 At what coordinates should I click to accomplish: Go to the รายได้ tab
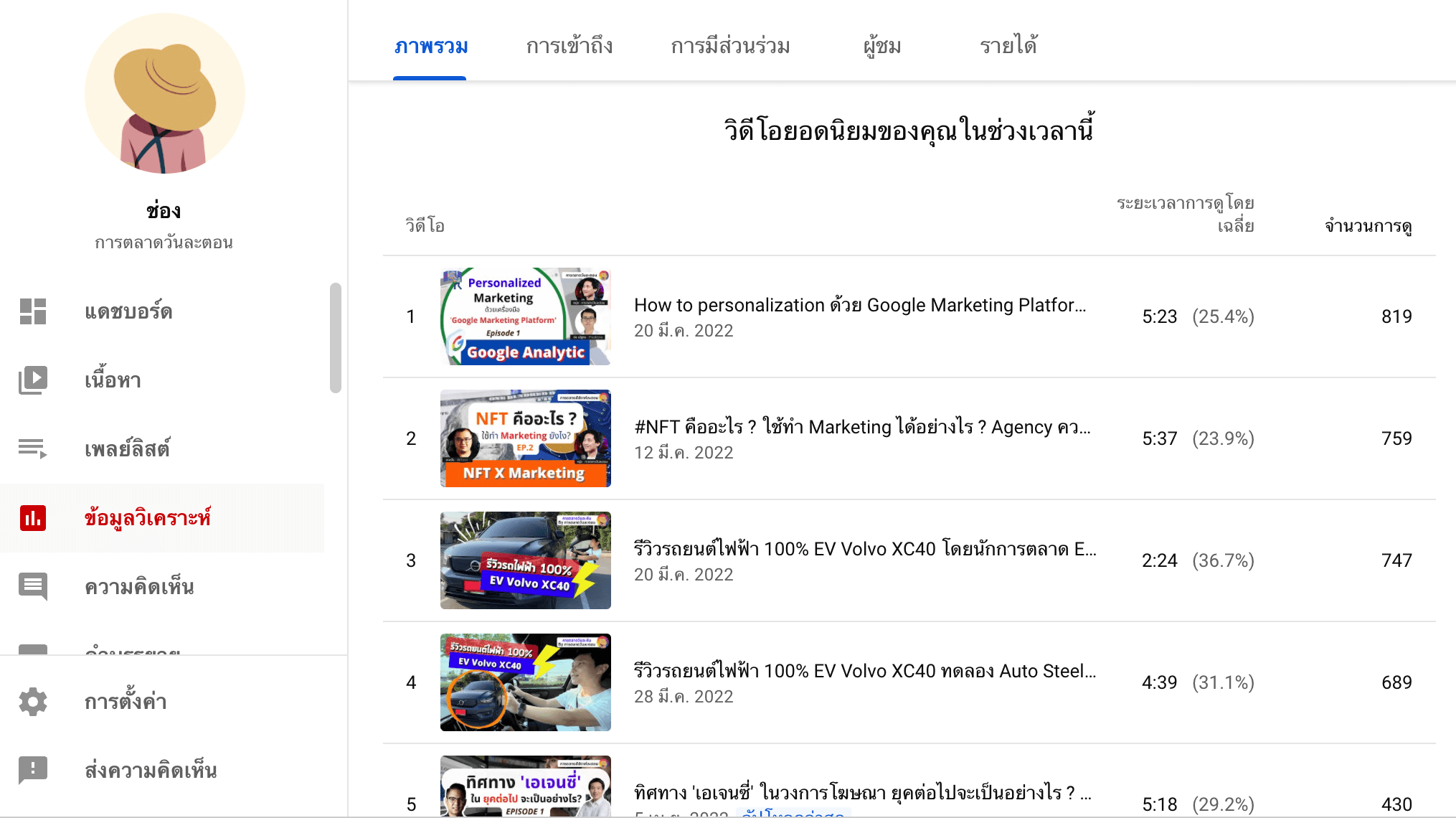pos(1008,47)
